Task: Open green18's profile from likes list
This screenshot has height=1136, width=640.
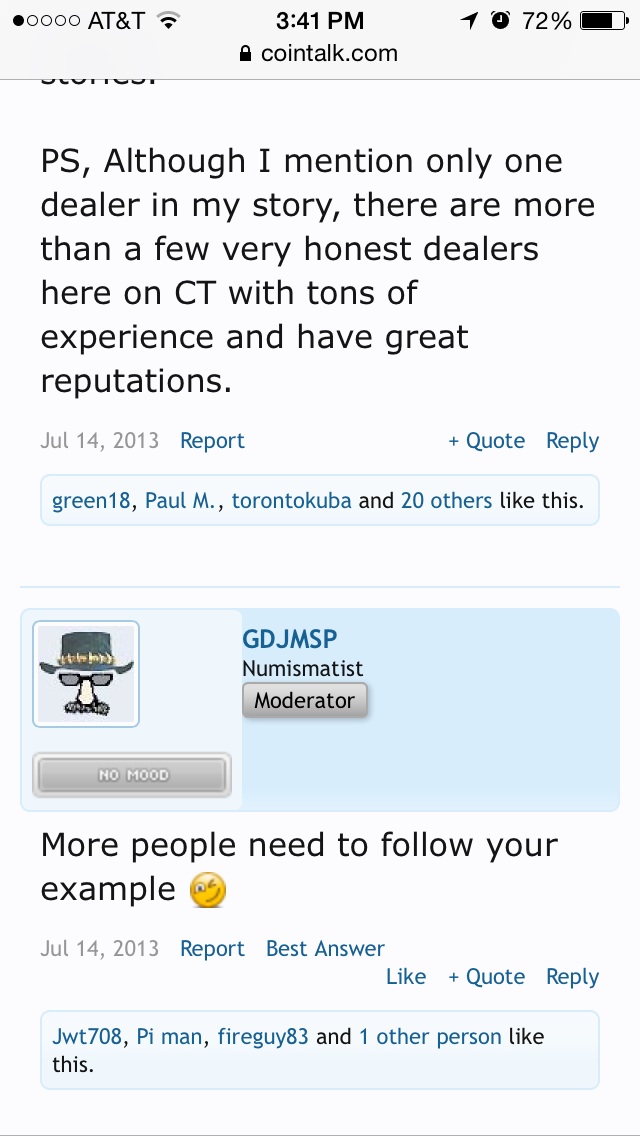Action: pos(91,501)
